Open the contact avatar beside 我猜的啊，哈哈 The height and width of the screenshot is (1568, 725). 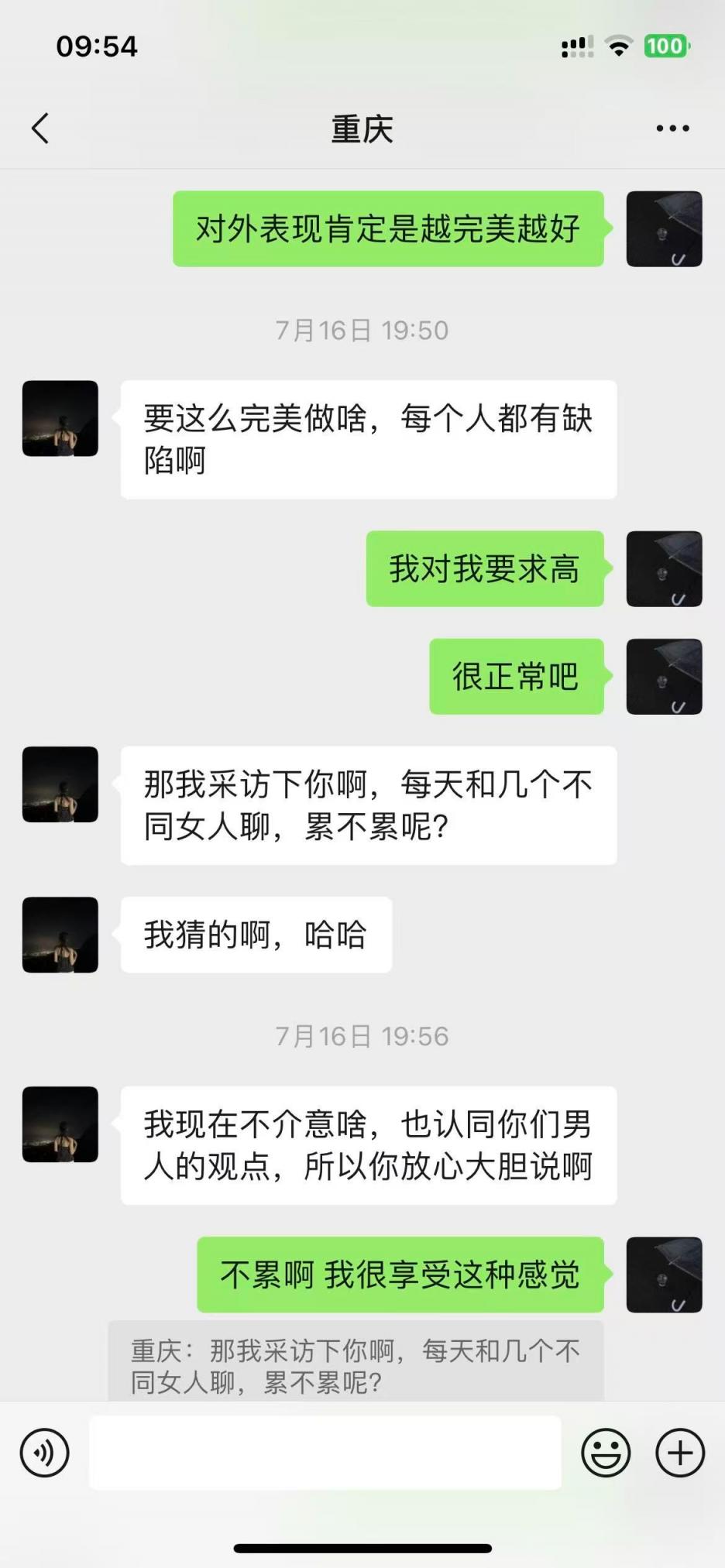[60, 935]
